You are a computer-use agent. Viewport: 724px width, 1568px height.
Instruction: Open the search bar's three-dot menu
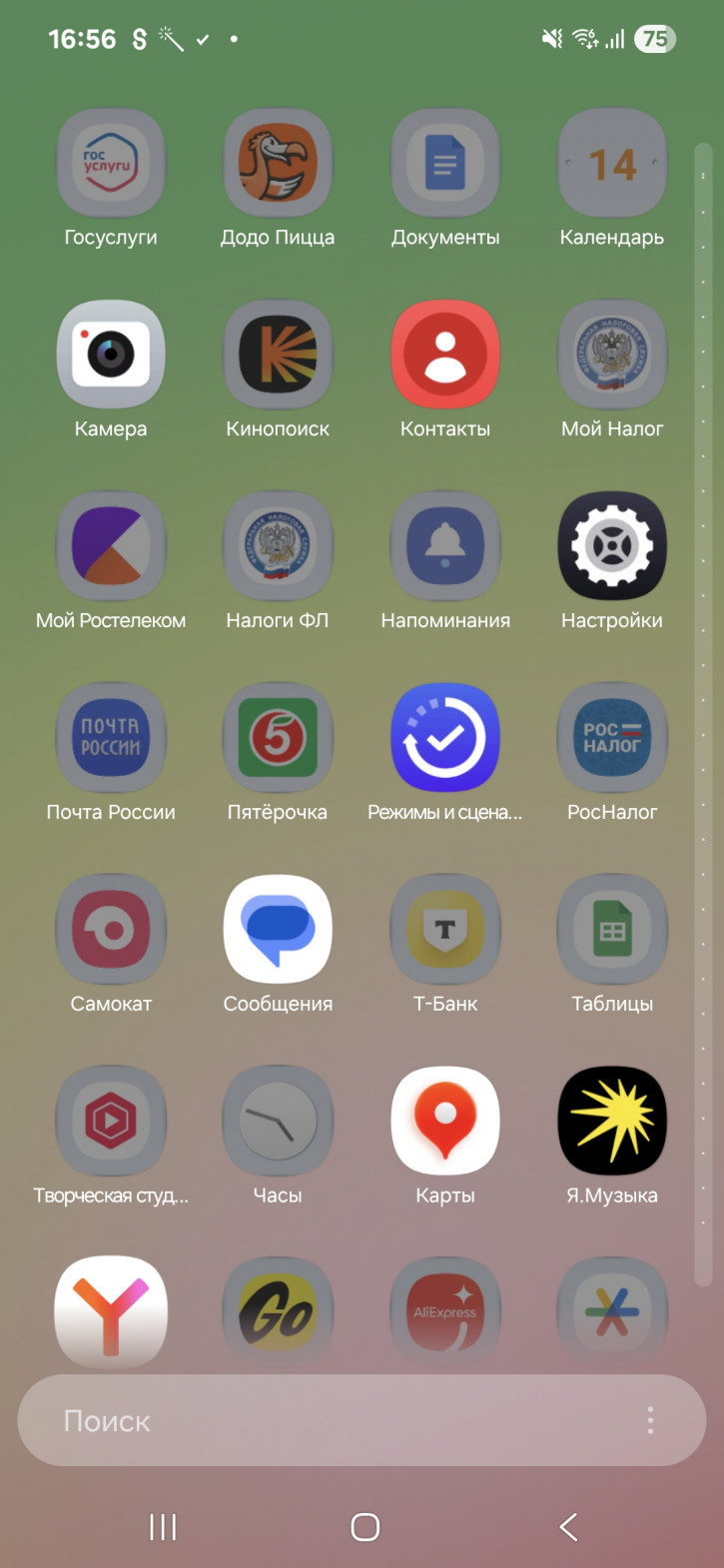coord(650,1421)
